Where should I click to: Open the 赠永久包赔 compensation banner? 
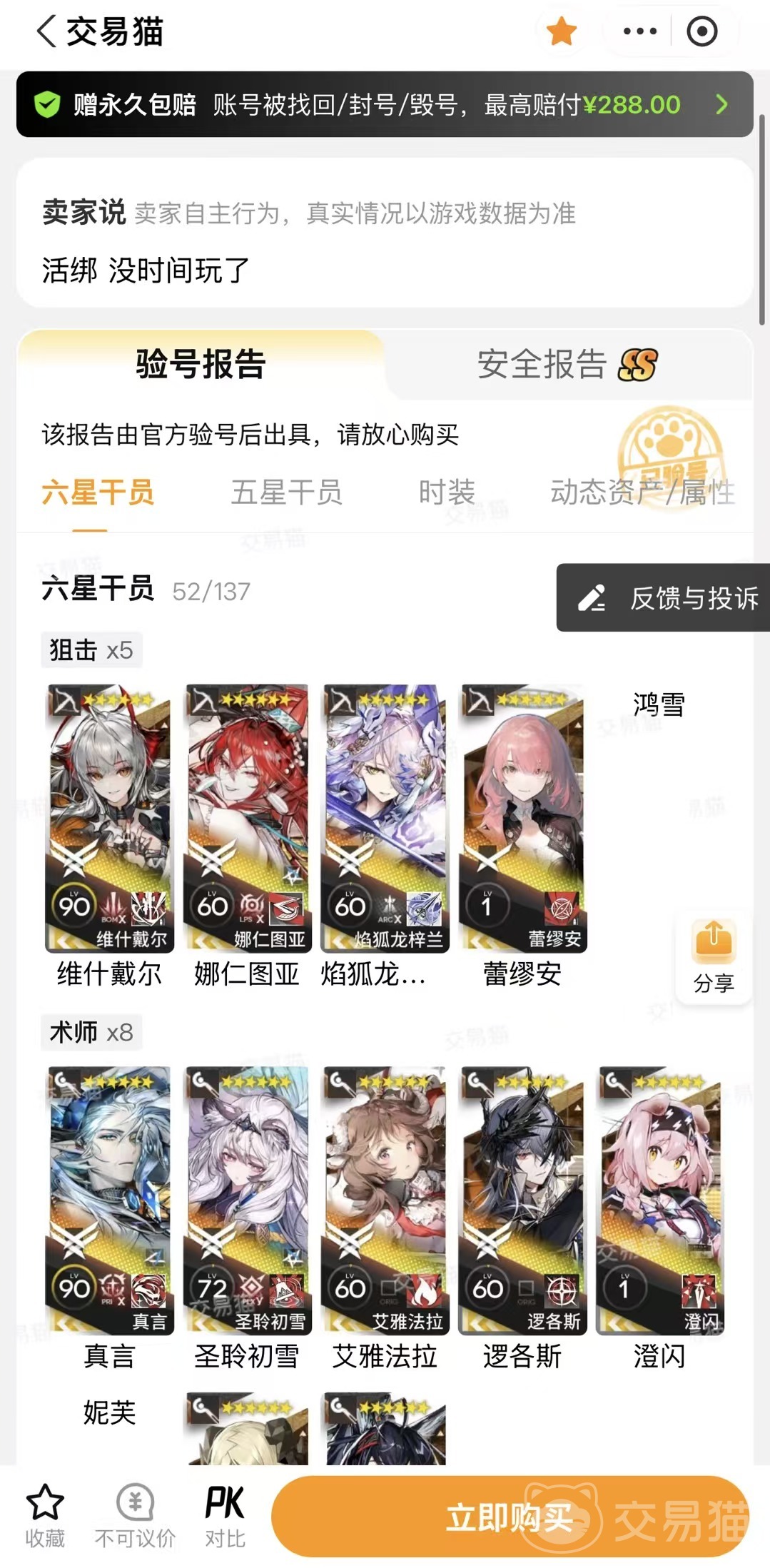(x=385, y=104)
